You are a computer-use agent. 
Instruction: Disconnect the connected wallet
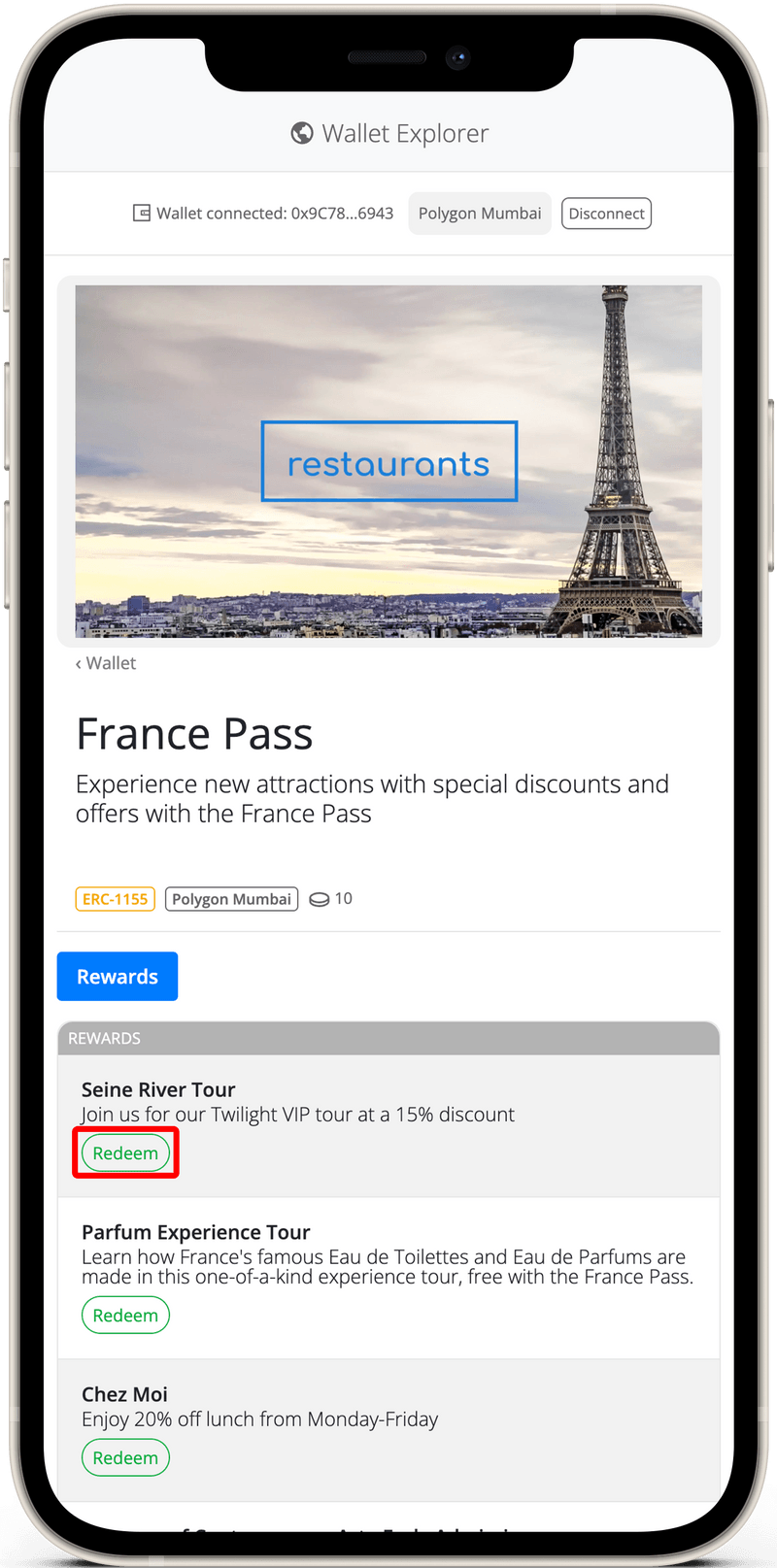606,214
